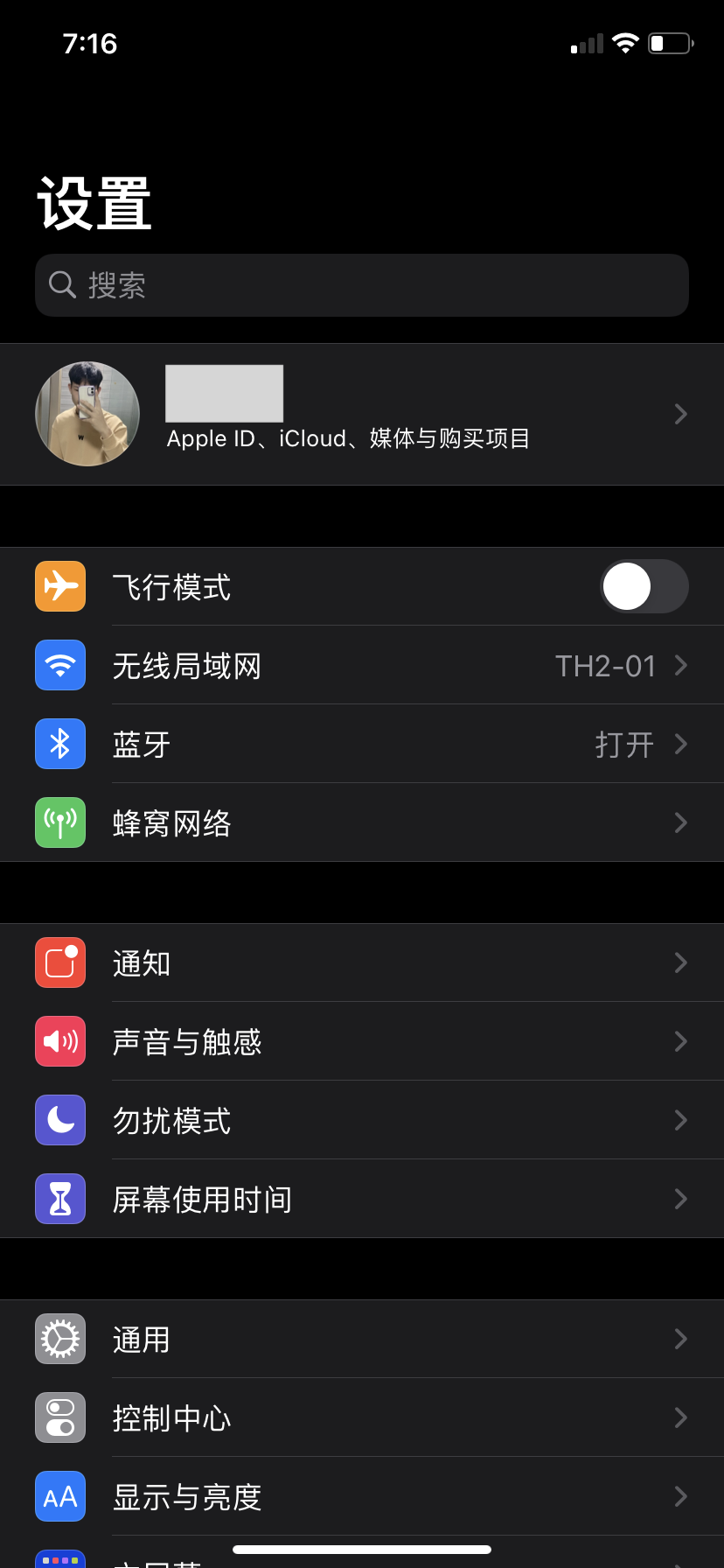Open 通用 settings

point(362,1340)
